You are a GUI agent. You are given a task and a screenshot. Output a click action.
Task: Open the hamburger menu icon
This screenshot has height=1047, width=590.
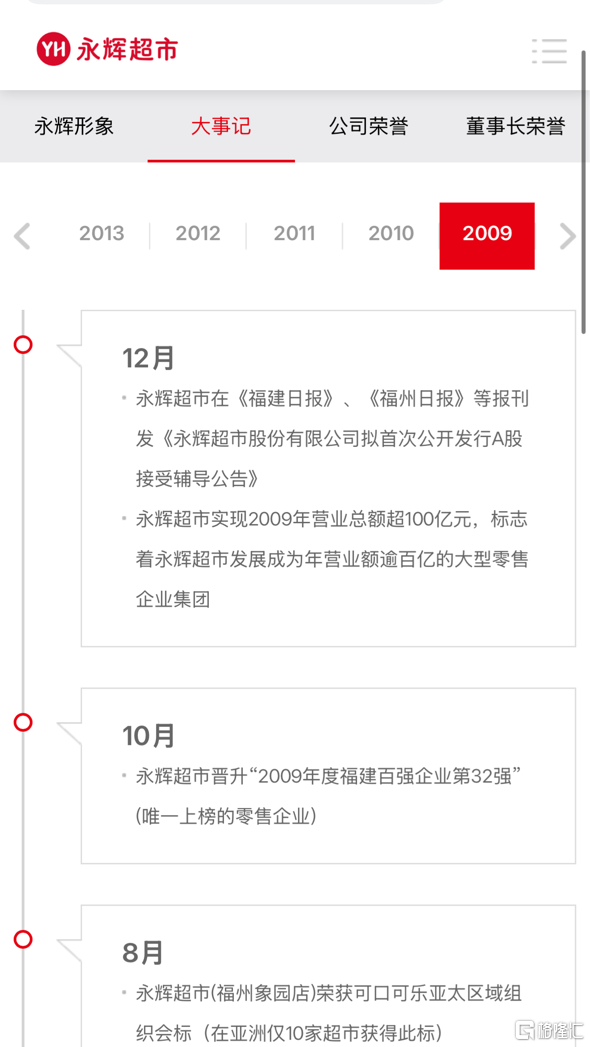pyautogui.click(x=549, y=51)
